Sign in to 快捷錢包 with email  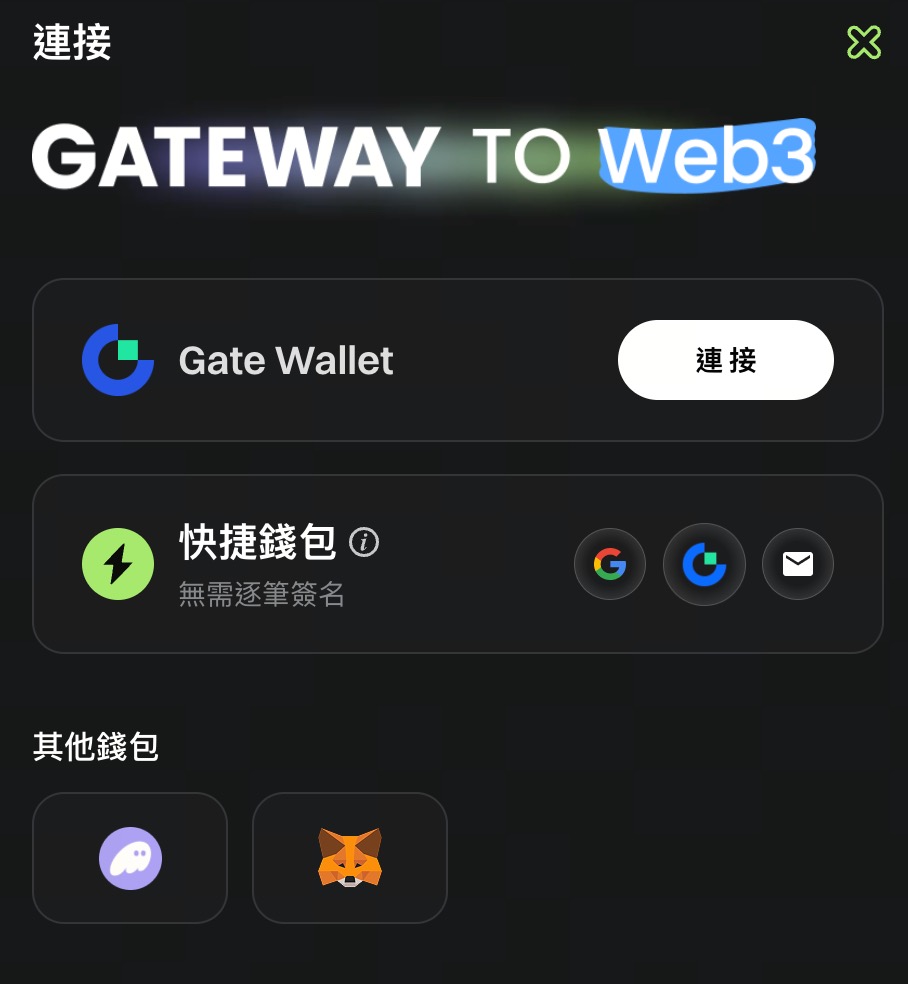[x=797, y=564]
